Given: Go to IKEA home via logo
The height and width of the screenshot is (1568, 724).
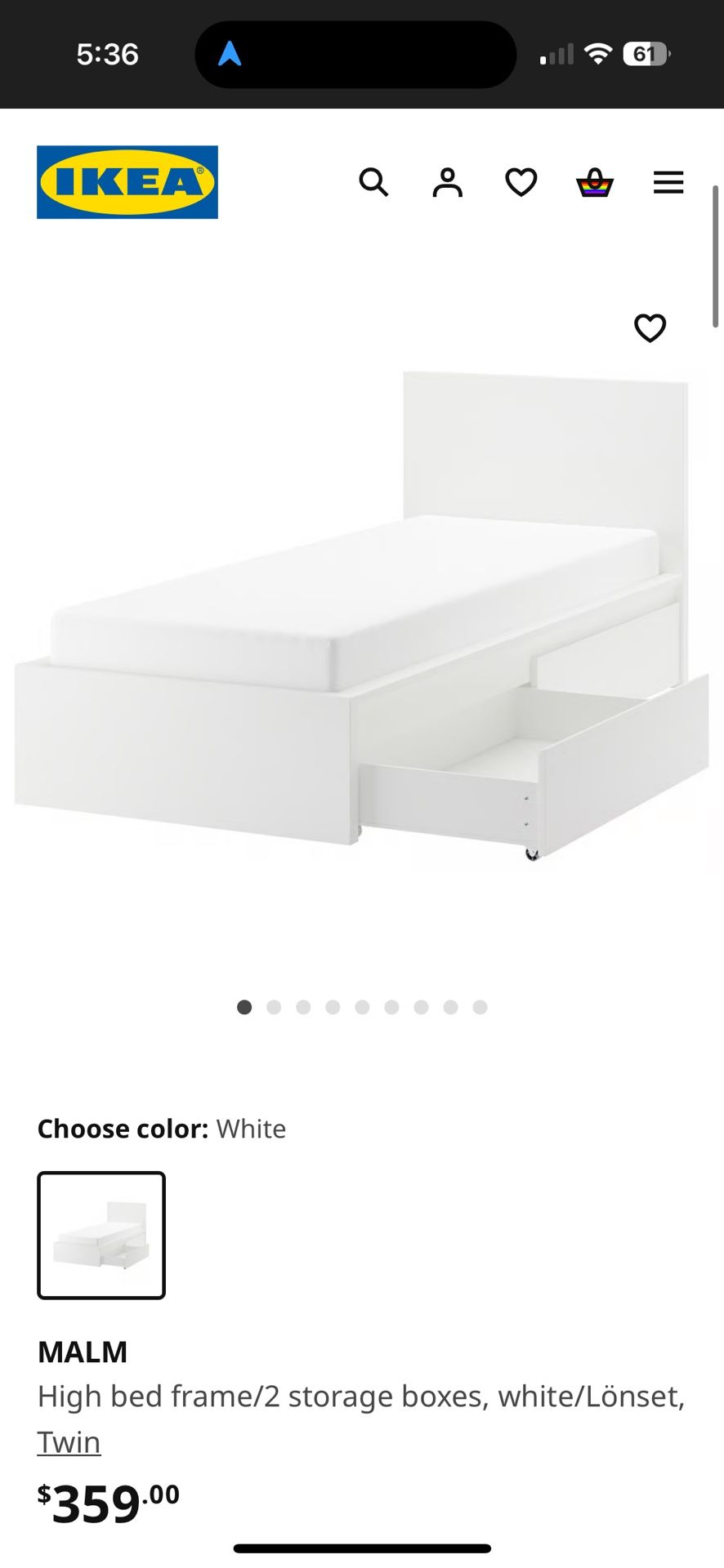Looking at the screenshot, I should click(x=127, y=182).
